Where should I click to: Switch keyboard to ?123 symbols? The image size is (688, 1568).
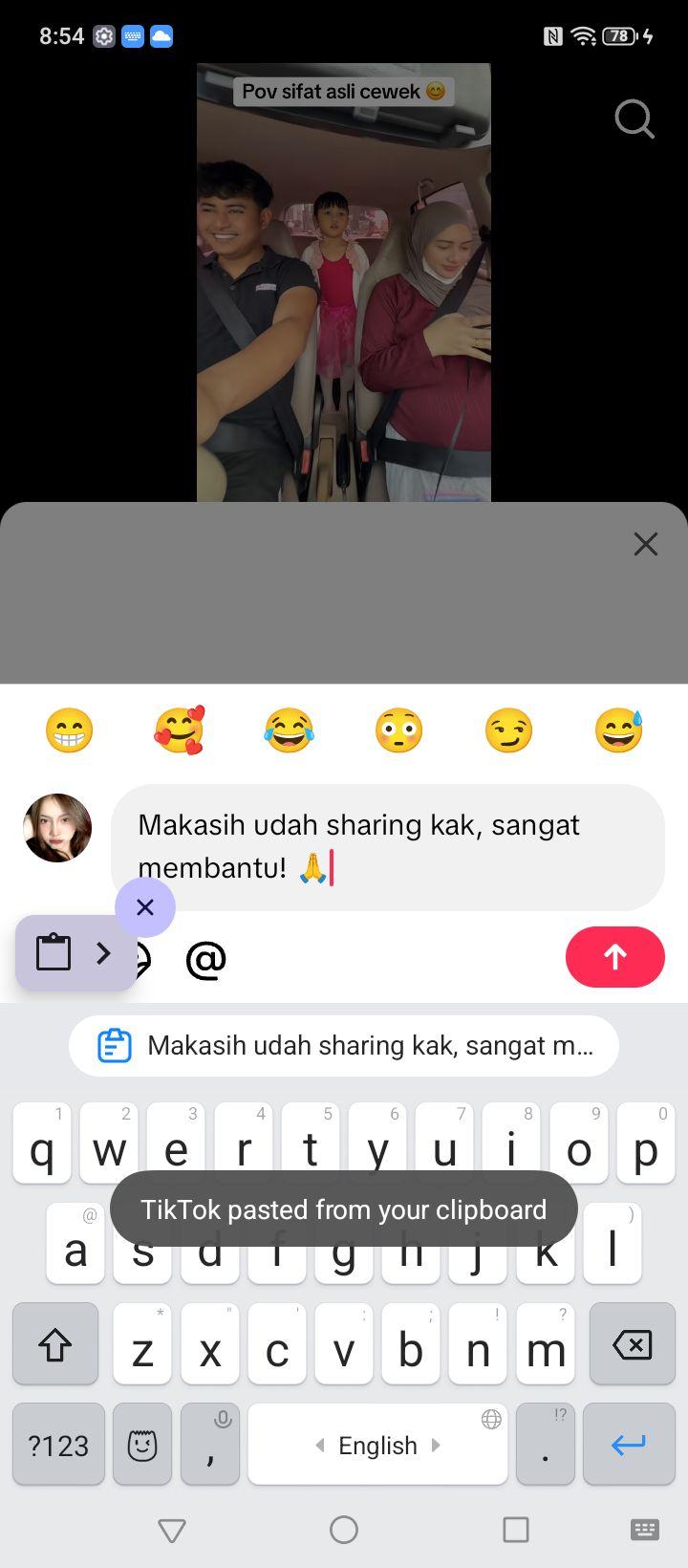[x=58, y=1445]
